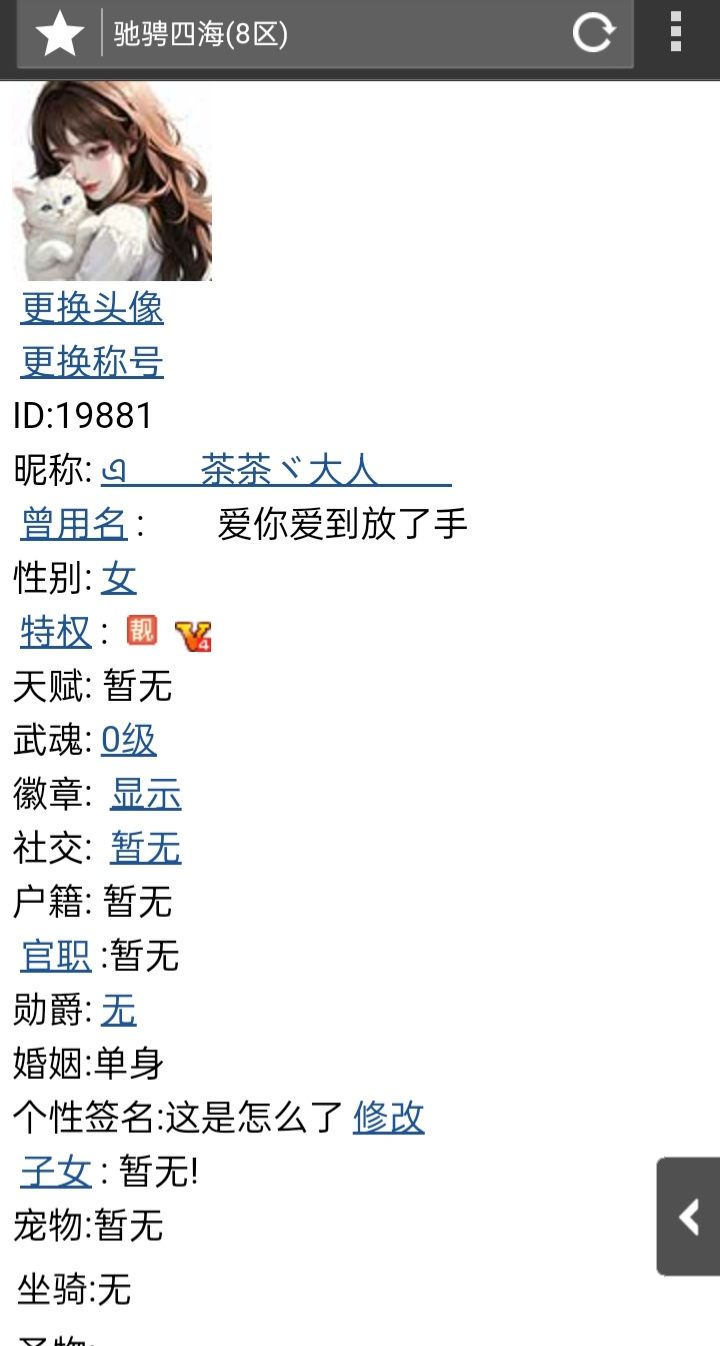Tap 显示 next to 徽章
Viewport: 720px width, 1346px height.
pyautogui.click(x=146, y=794)
